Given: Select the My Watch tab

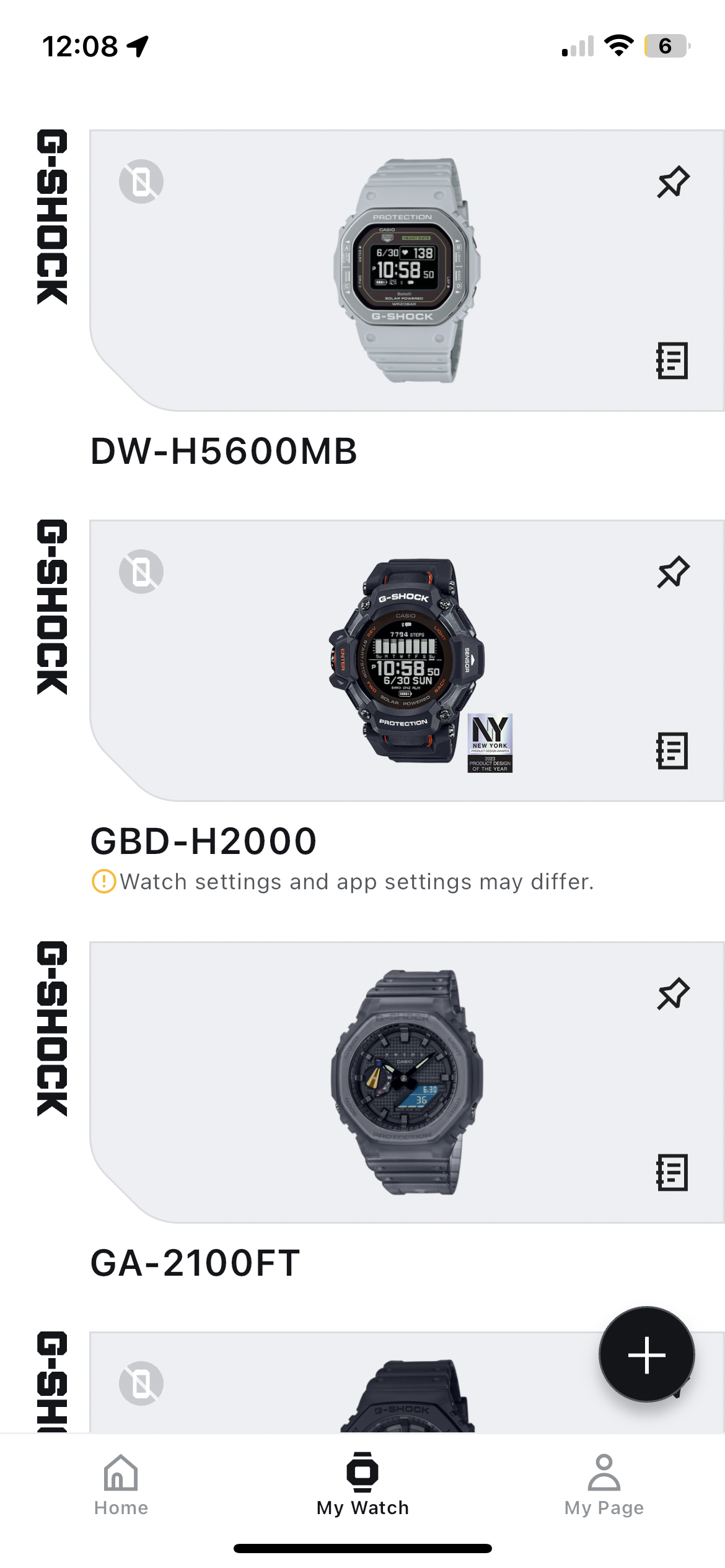Looking at the screenshot, I should click(x=362, y=1484).
